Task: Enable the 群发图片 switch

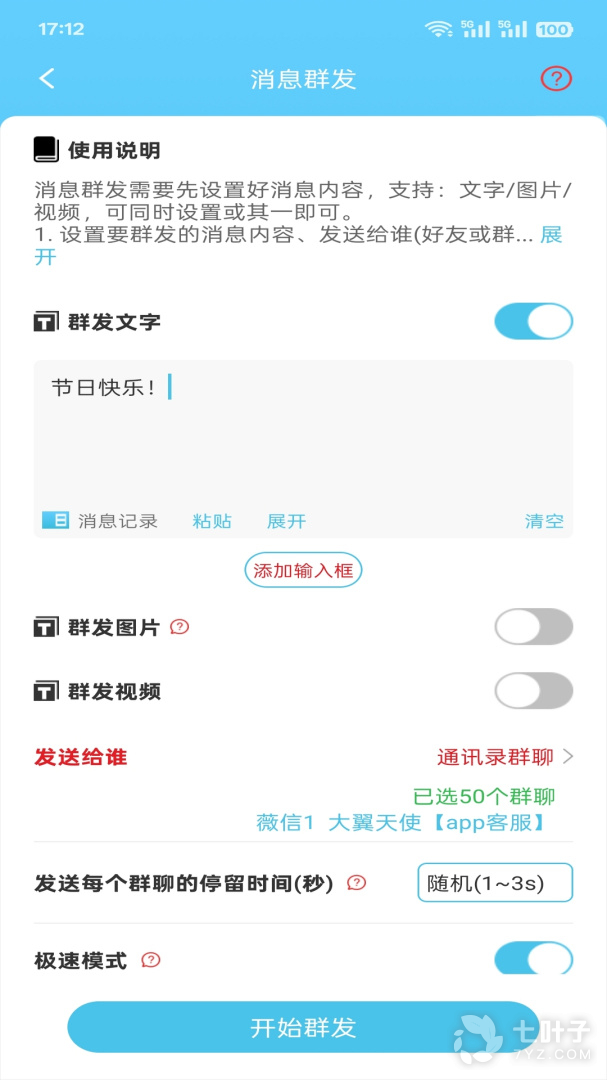Action: (x=533, y=627)
